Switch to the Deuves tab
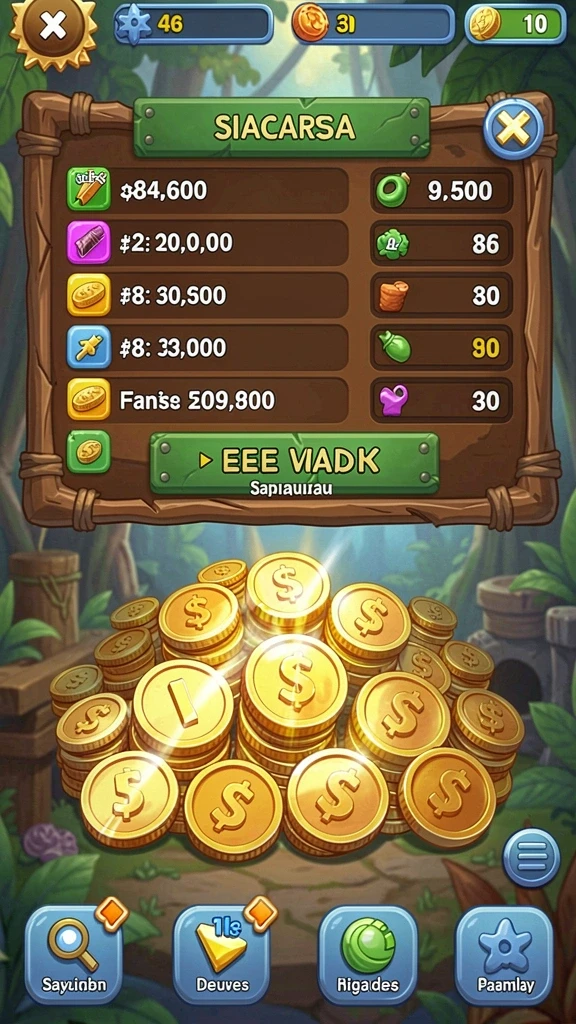This screenshot has height=1024, width=576. [x=221, y=954]
